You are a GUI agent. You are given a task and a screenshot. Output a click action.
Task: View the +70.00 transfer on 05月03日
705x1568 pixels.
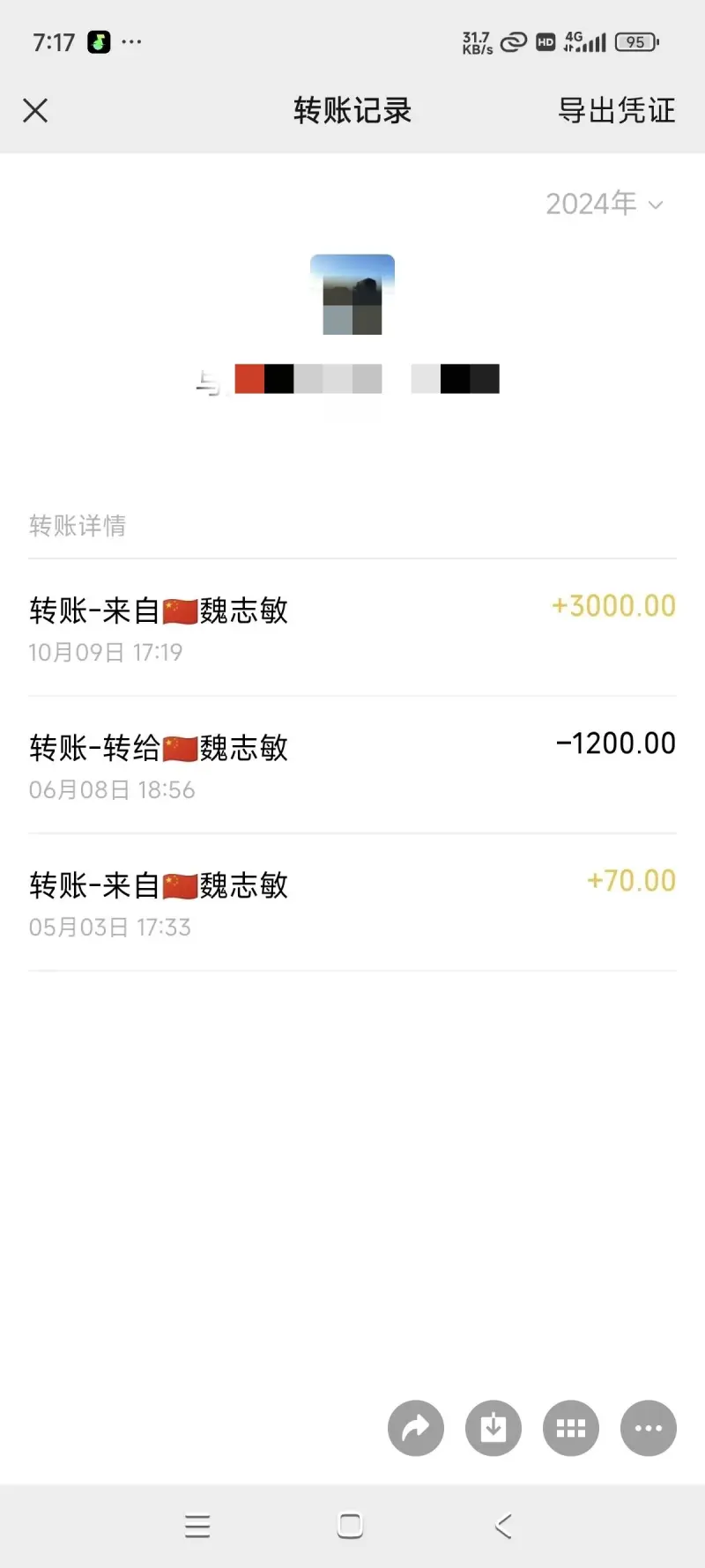(x=352, y=903)
